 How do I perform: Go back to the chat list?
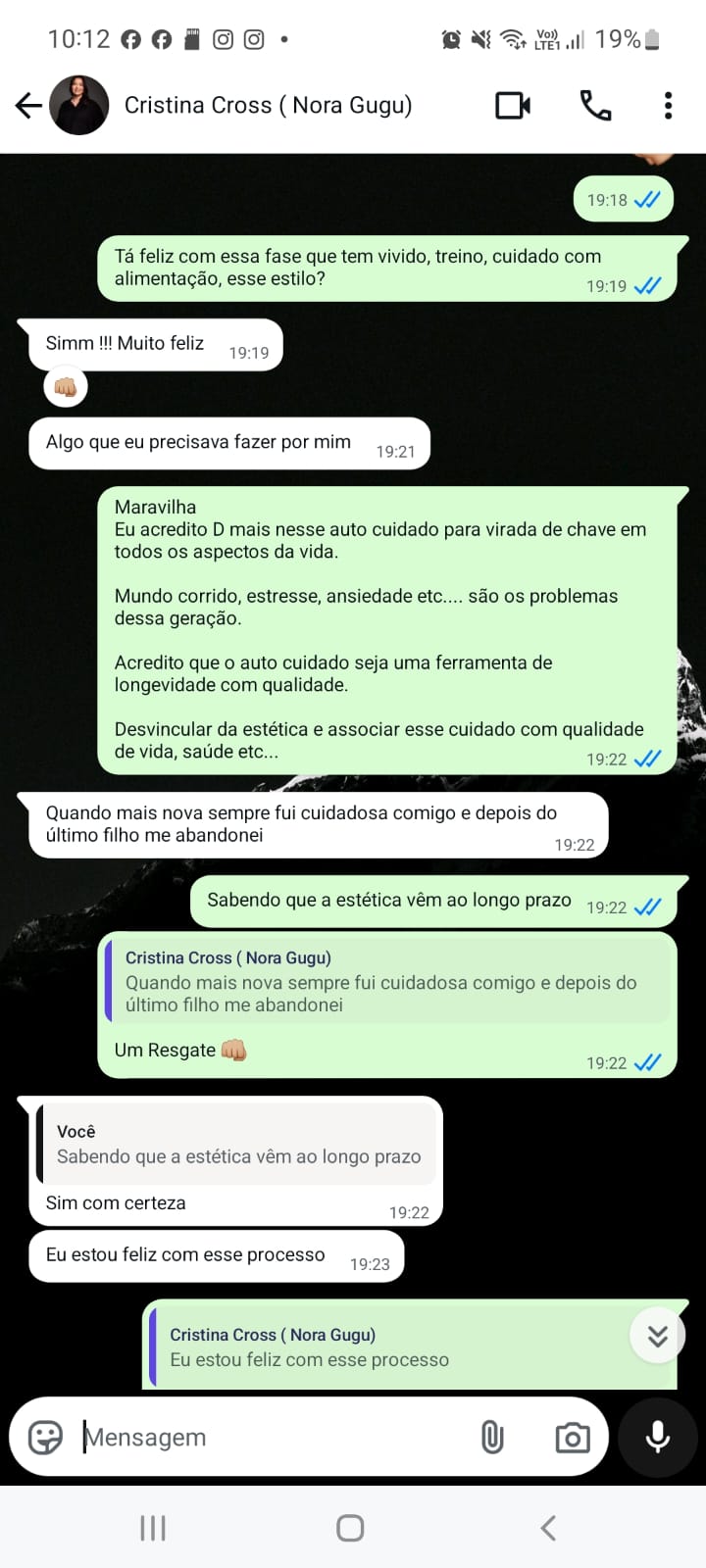[28, 105]
